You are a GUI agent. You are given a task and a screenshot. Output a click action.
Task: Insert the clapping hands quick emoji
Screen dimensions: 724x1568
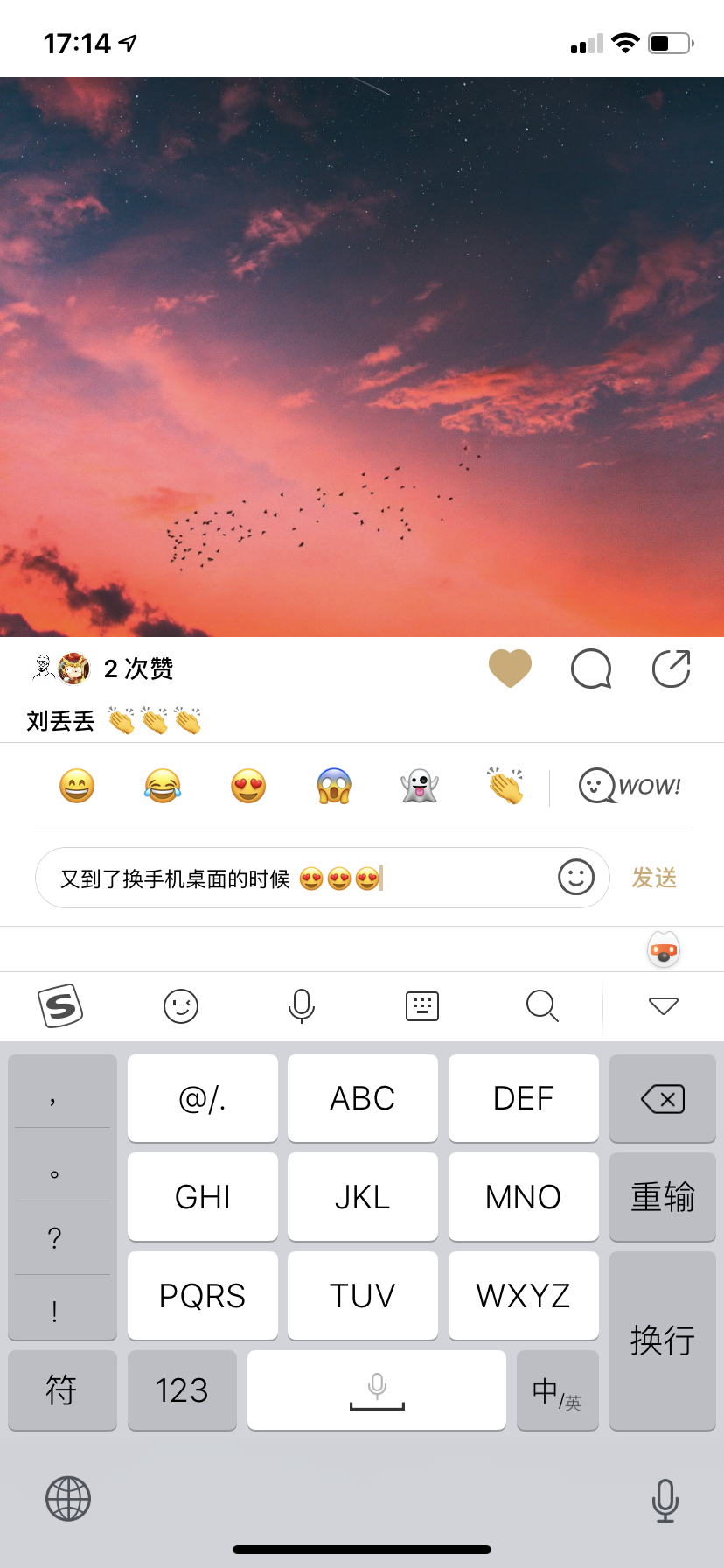coord(505,786)
